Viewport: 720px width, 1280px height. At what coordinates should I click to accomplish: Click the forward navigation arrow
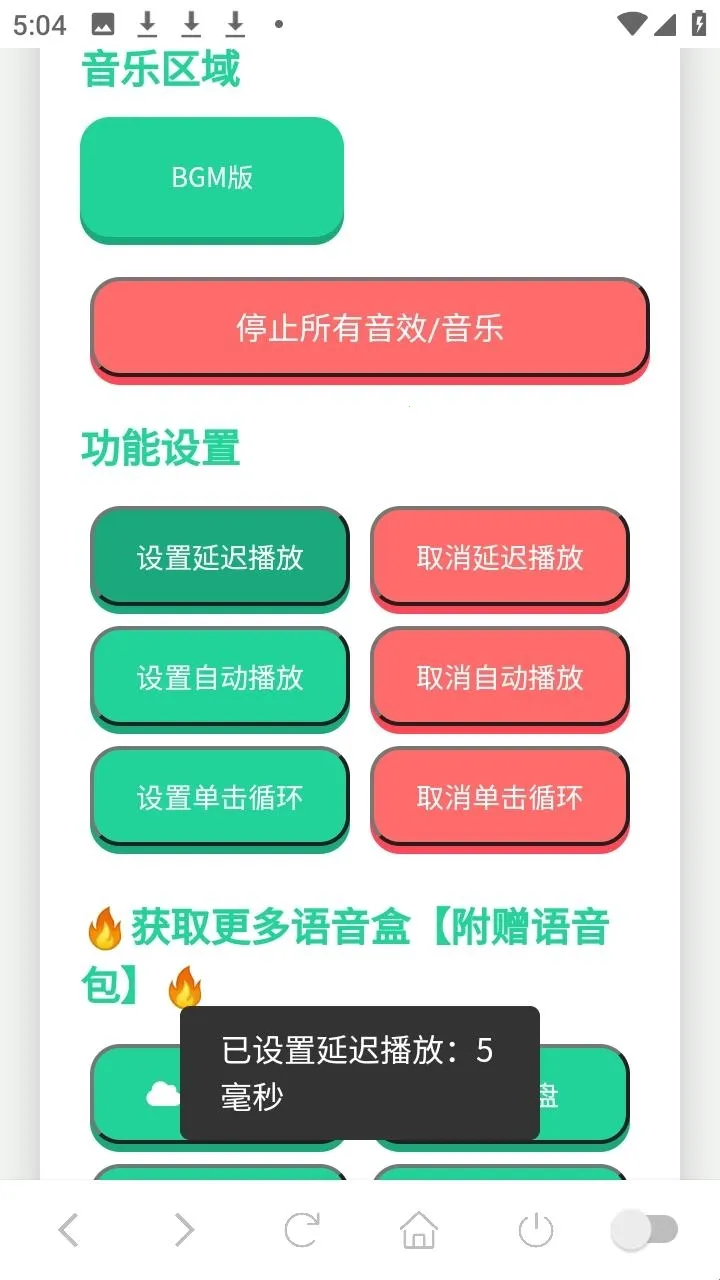point(184,1229)
